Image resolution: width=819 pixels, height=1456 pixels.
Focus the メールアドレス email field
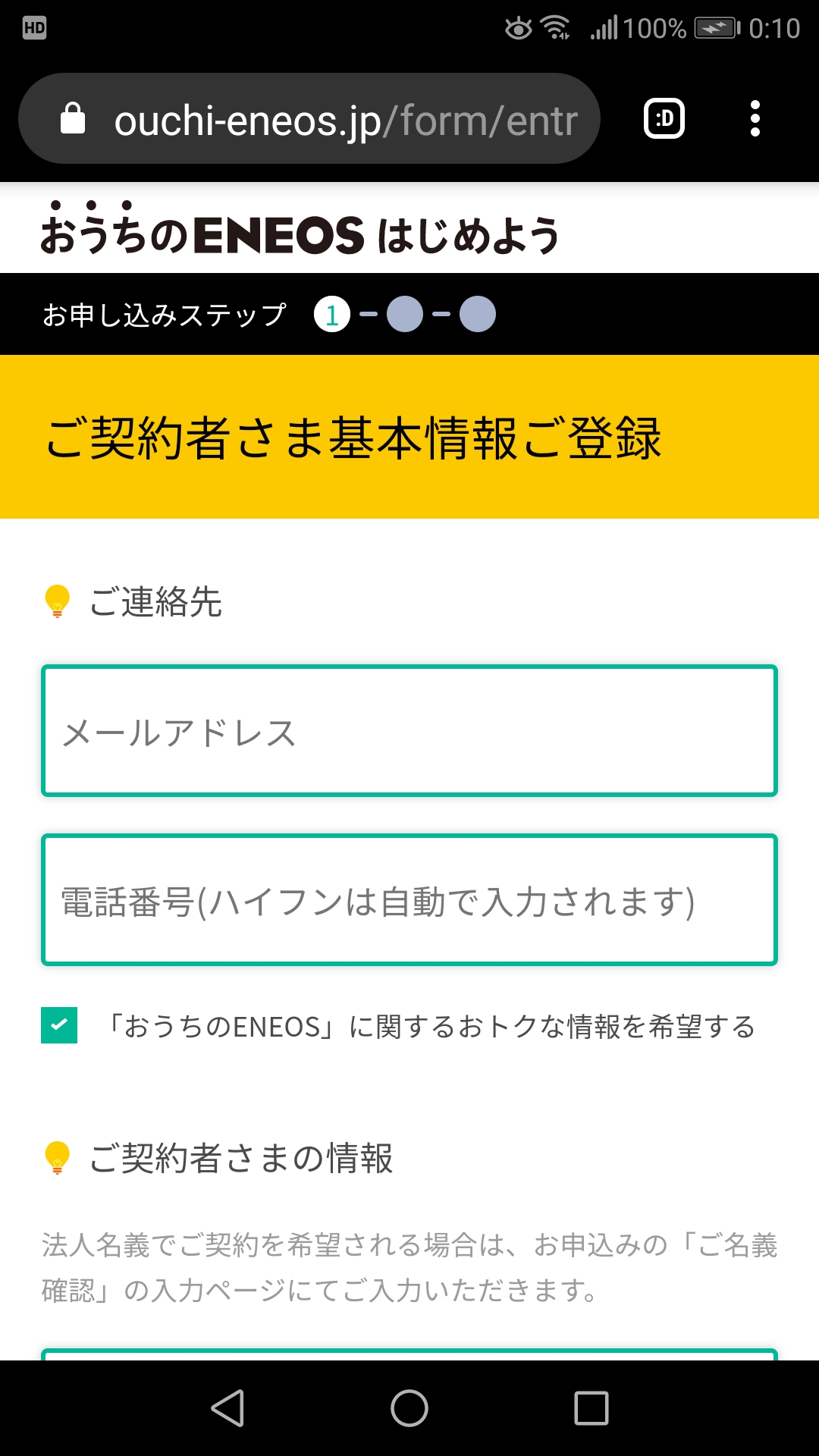(409, 731)
